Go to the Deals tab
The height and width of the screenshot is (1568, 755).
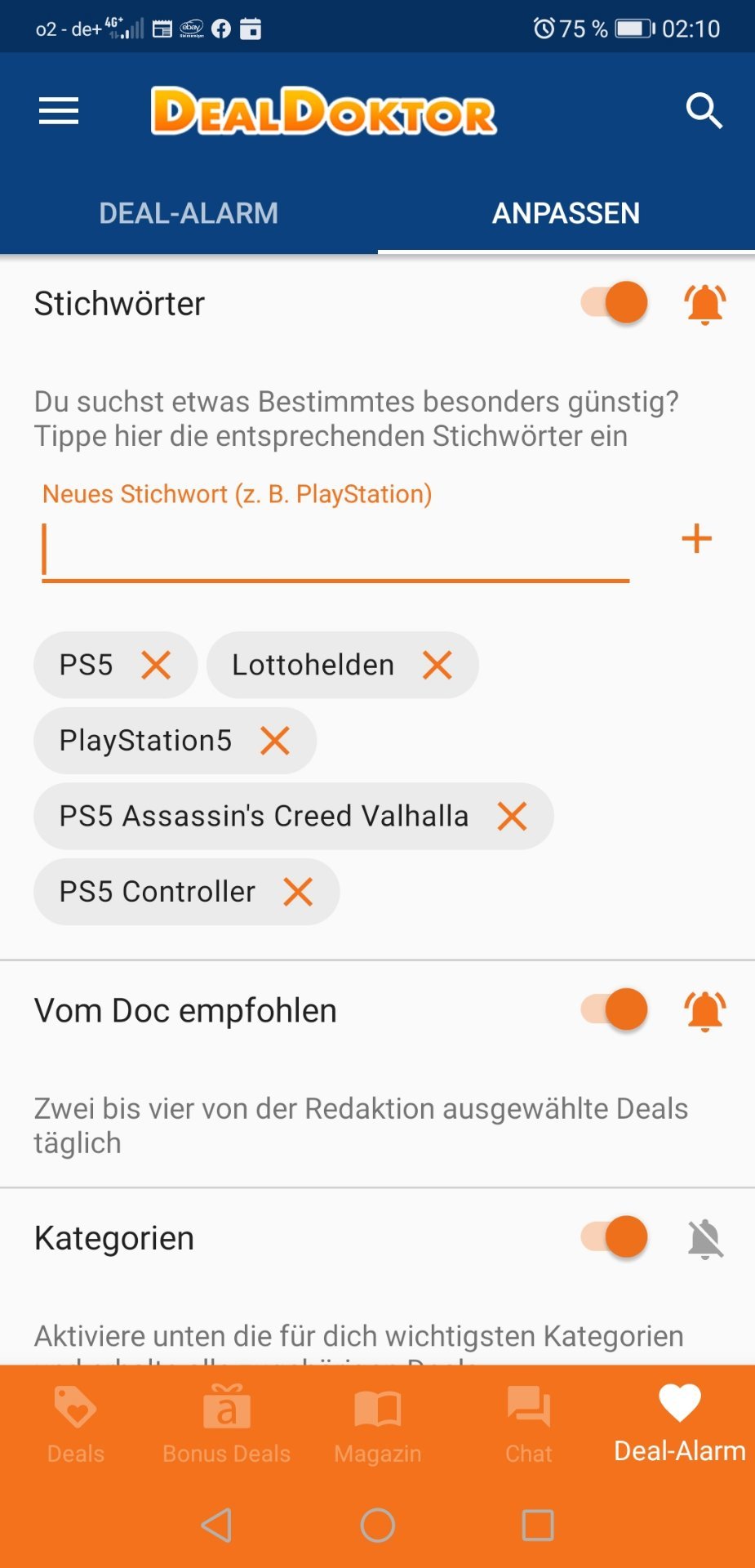click(76, 1425)
